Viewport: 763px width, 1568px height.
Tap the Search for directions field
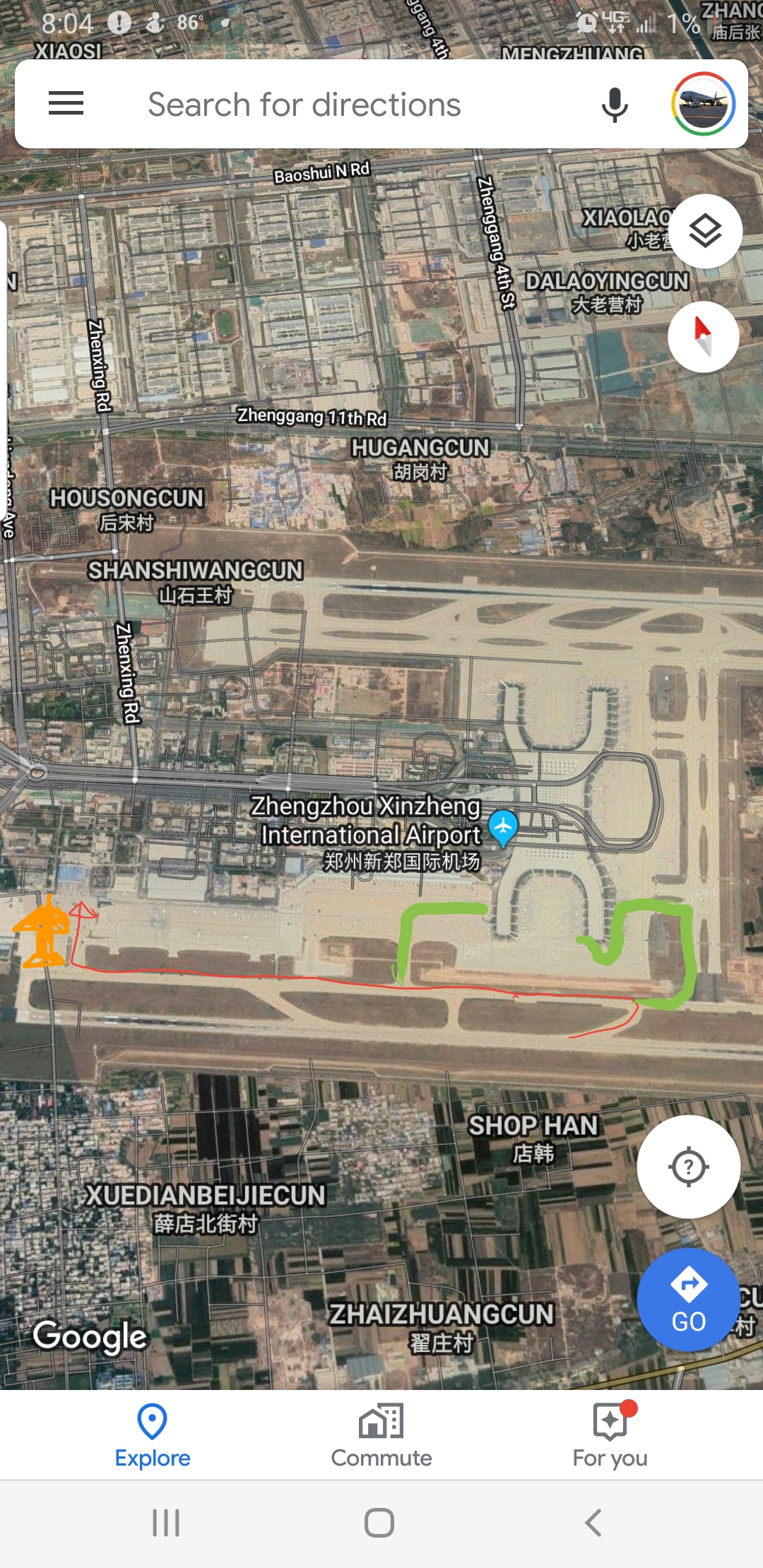(x=304, y=105)
